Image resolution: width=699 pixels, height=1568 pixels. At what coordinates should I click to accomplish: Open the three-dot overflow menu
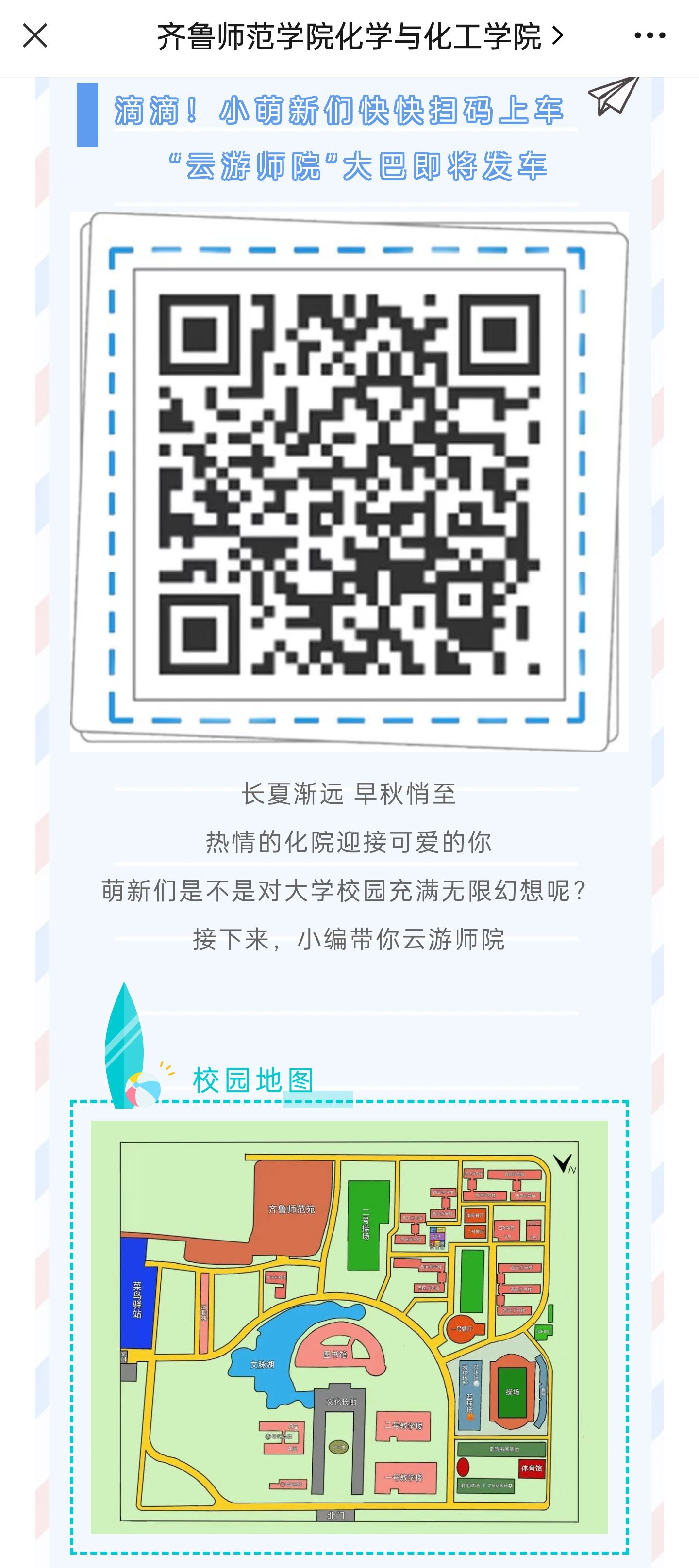(x=649, y=36)
